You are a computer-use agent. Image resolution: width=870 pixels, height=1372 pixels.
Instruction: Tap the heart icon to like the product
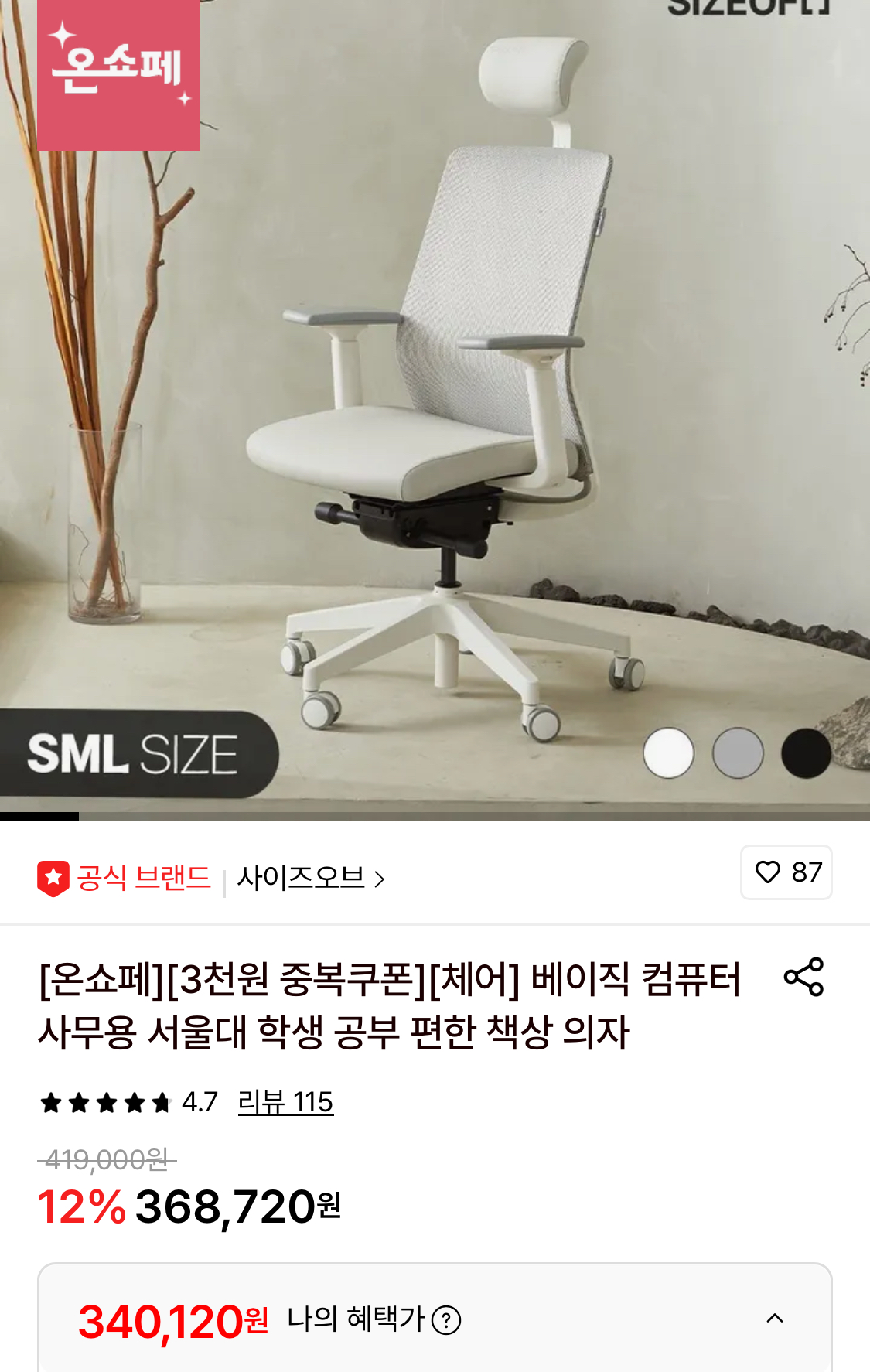pos(769,873)
